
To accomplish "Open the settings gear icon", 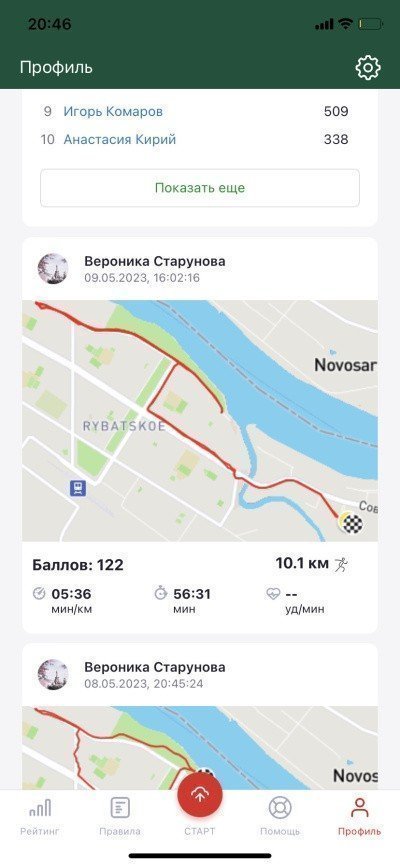I will pos(368,67).
